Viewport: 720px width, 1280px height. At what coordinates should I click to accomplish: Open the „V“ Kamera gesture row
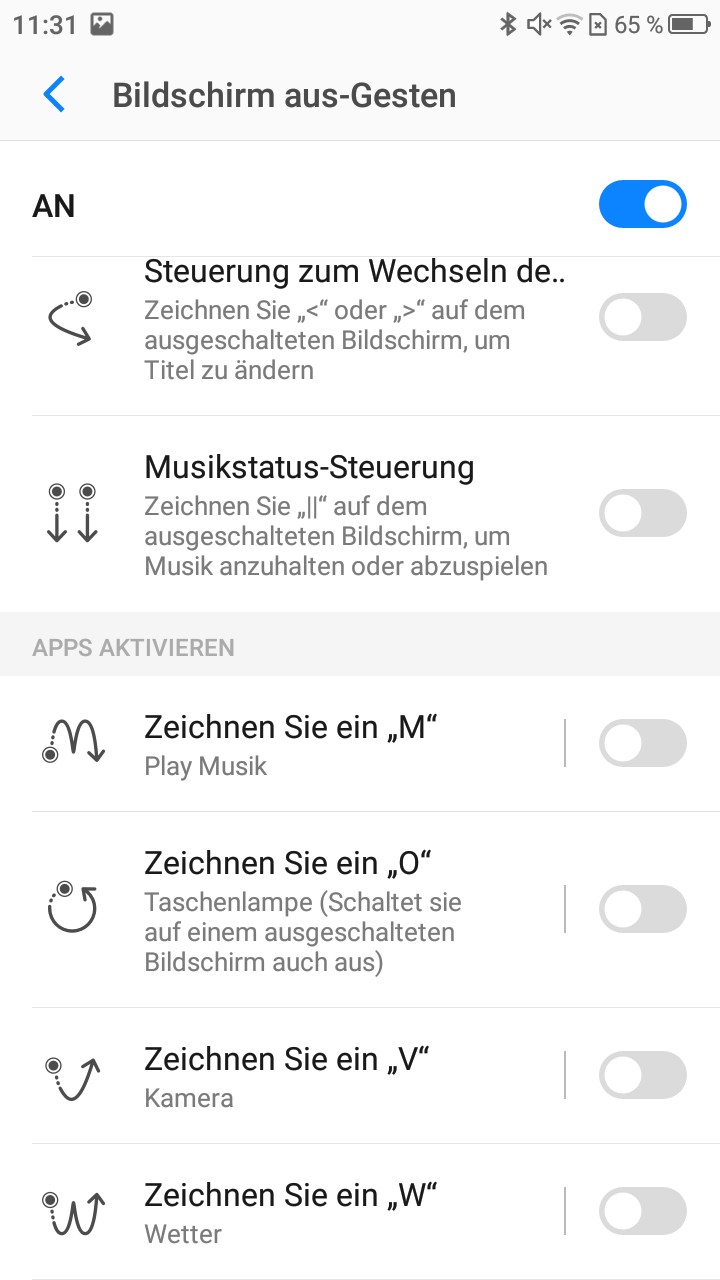(300, 1076)
